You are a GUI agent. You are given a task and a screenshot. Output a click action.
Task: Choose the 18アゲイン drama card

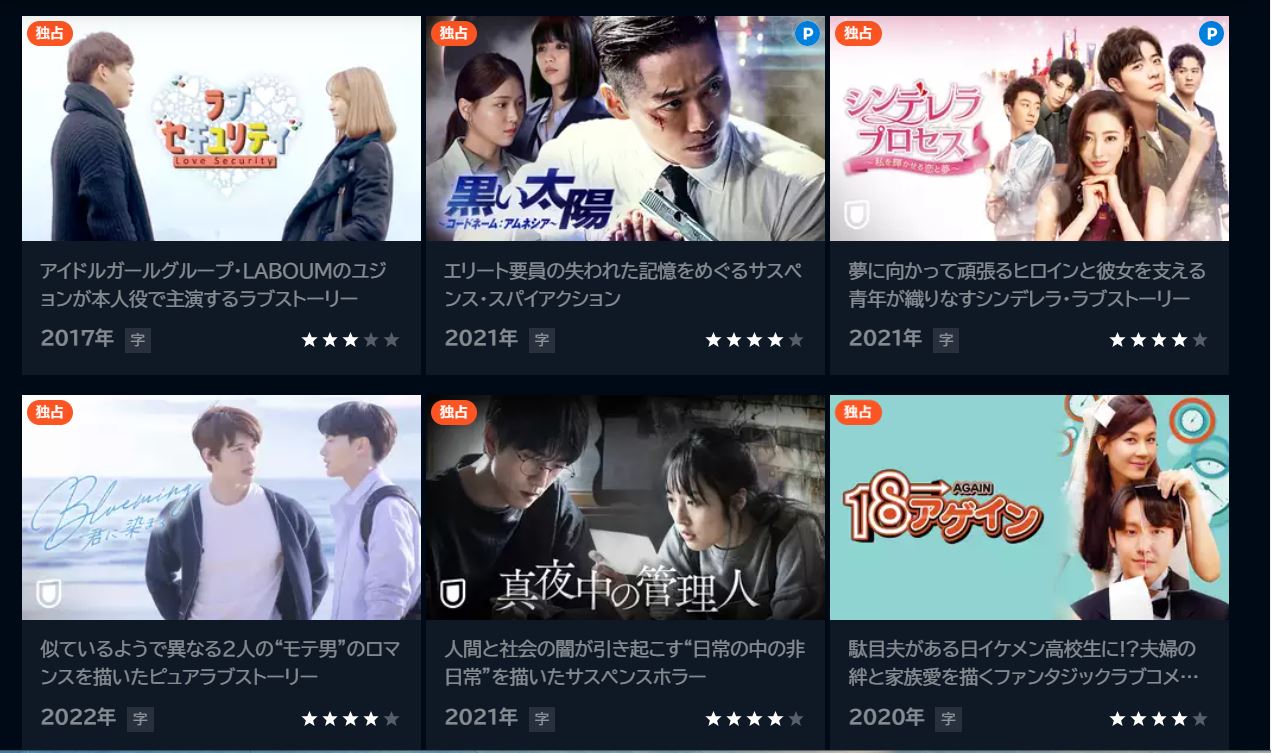(1029, 508)
